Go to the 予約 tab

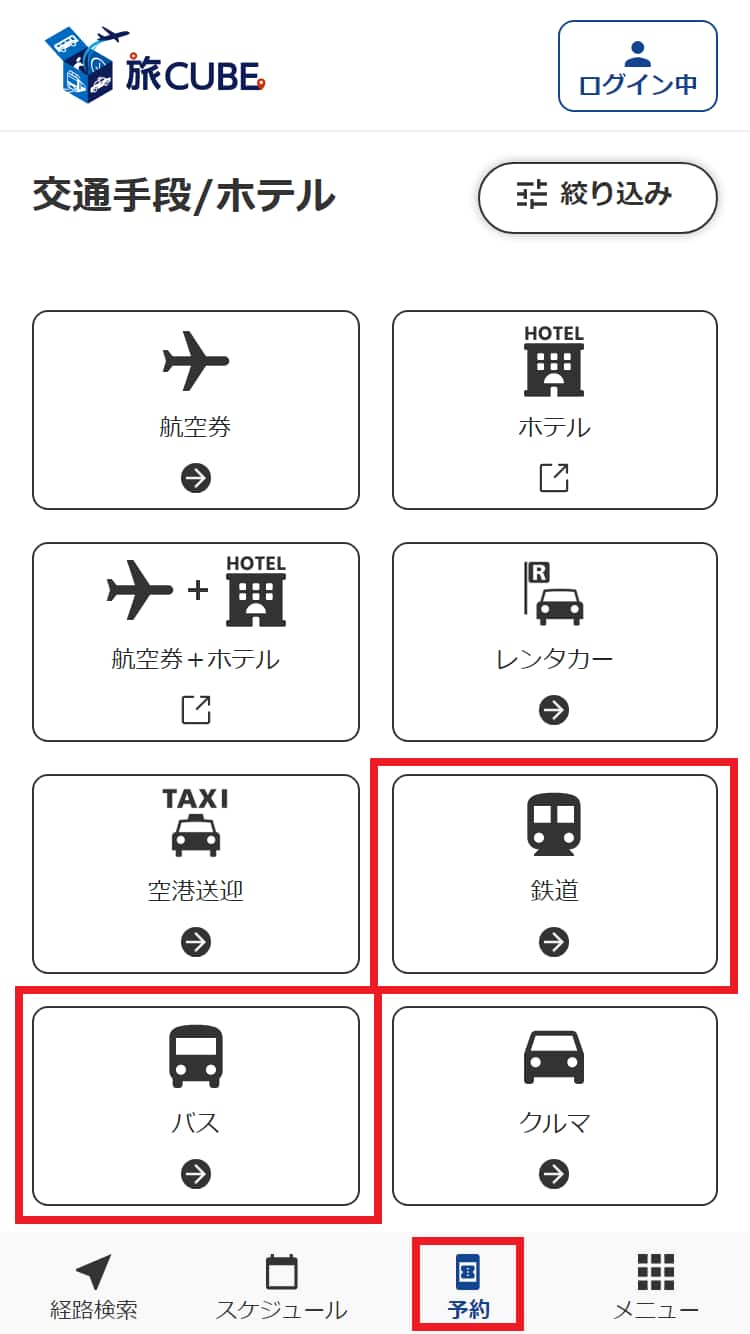(468, 1287)
